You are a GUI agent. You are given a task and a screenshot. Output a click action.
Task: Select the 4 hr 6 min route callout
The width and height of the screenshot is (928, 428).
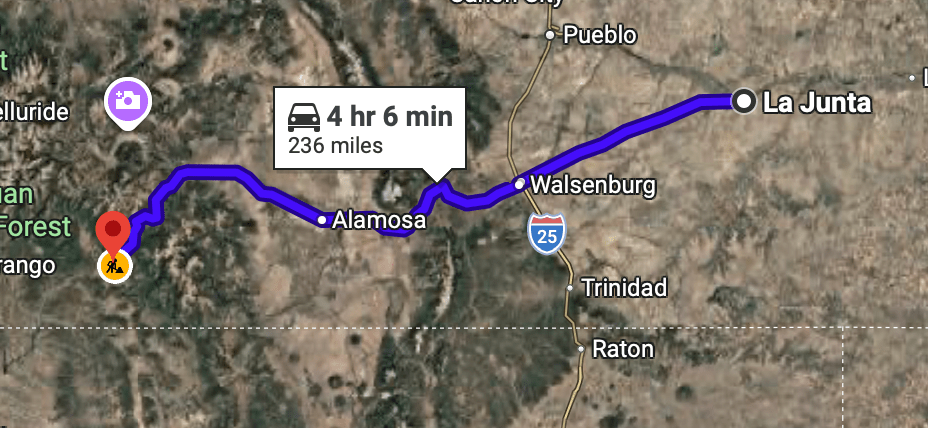point(370,129)
